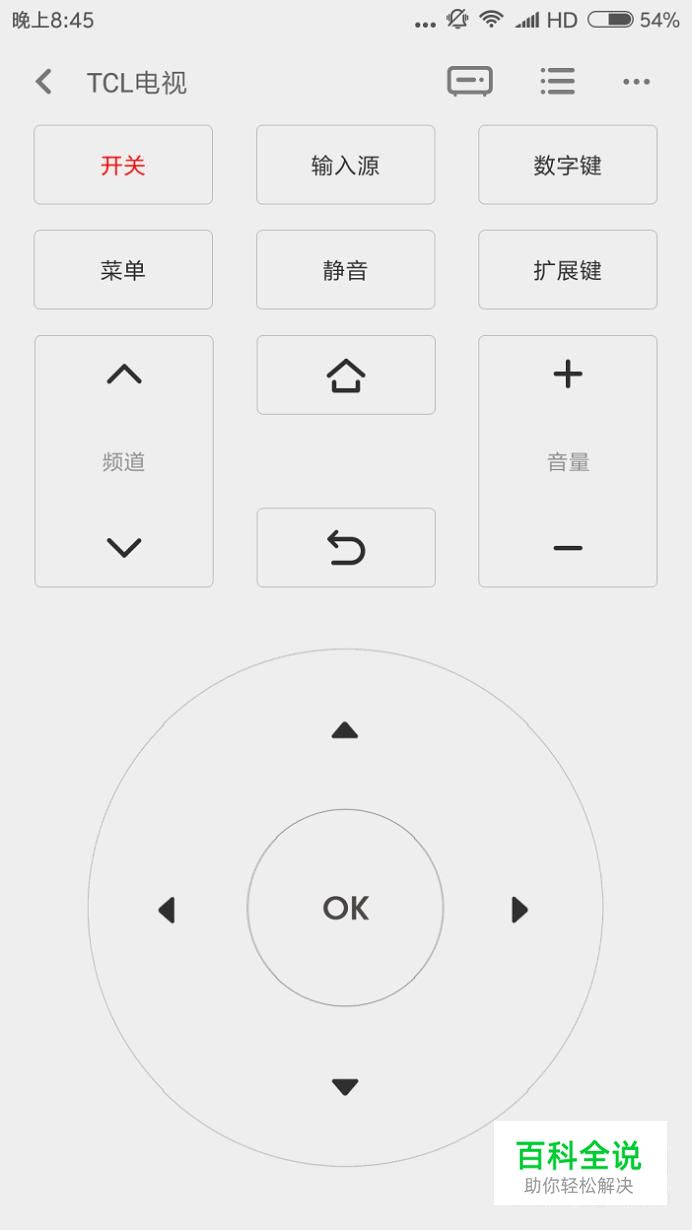This screenshot has width=692, height=1230.
Task: Open the 数字键 number keys
Action: [567, 165]
